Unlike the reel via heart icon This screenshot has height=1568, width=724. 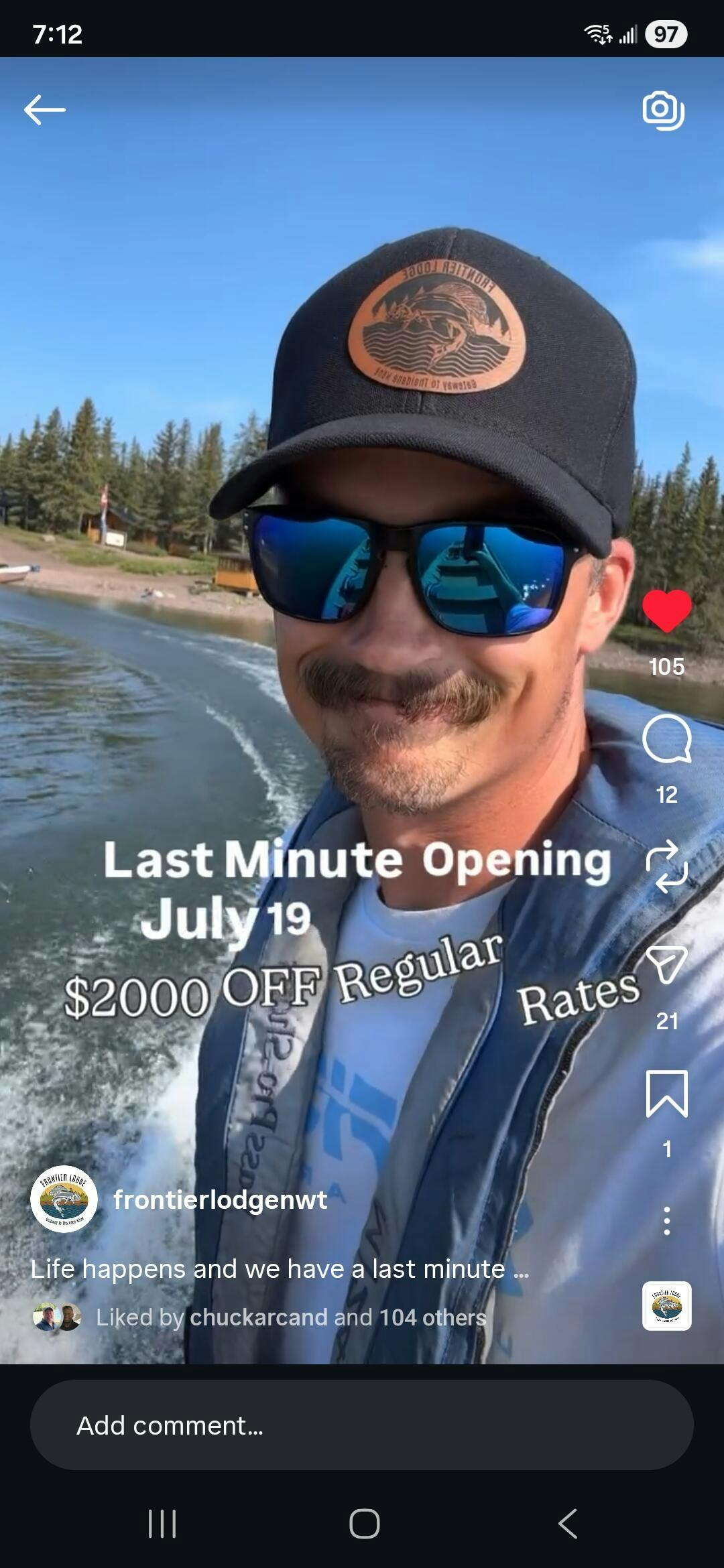pos(666,611)
